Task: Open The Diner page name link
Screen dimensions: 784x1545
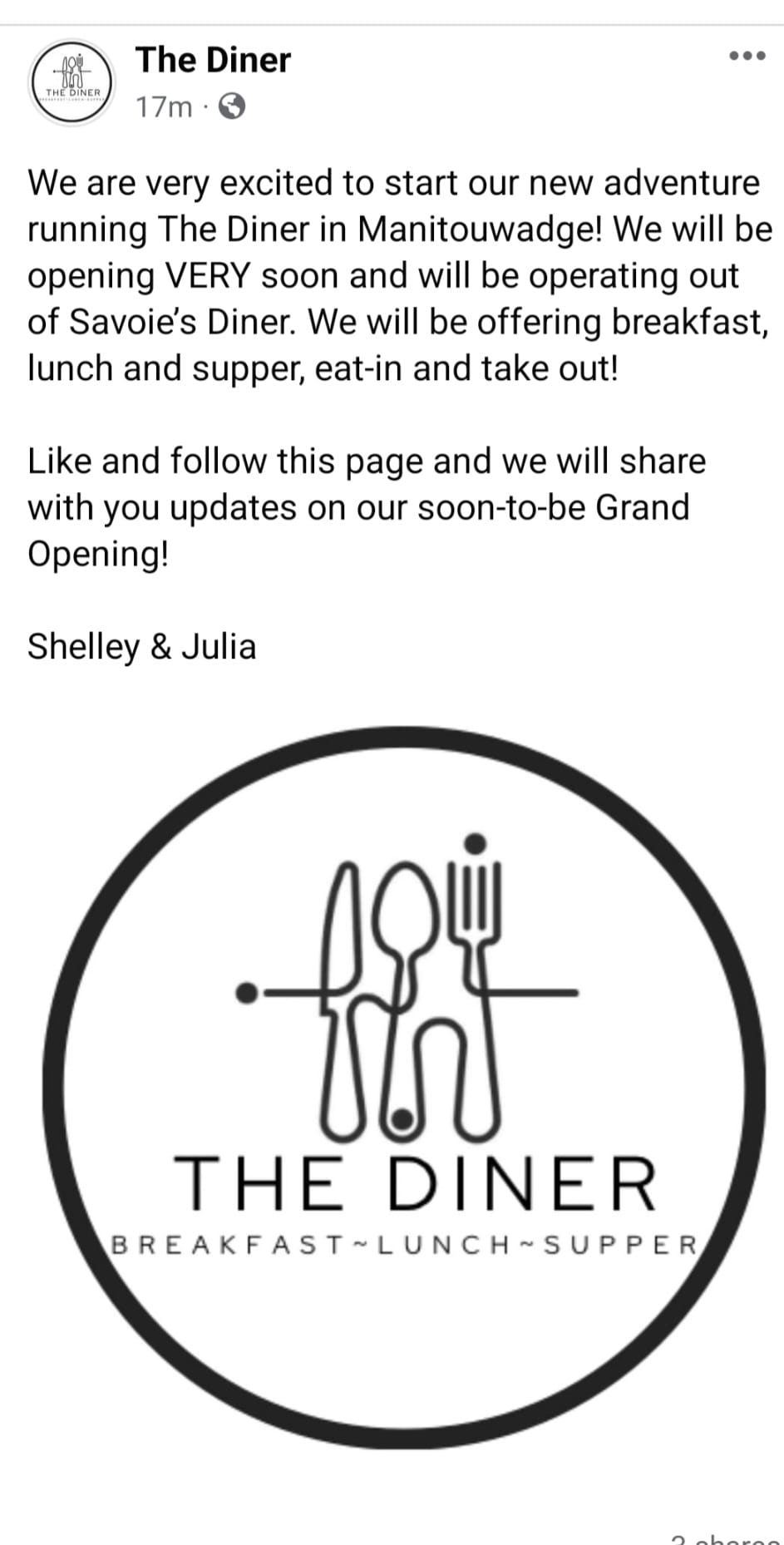Action: (214, 60)
